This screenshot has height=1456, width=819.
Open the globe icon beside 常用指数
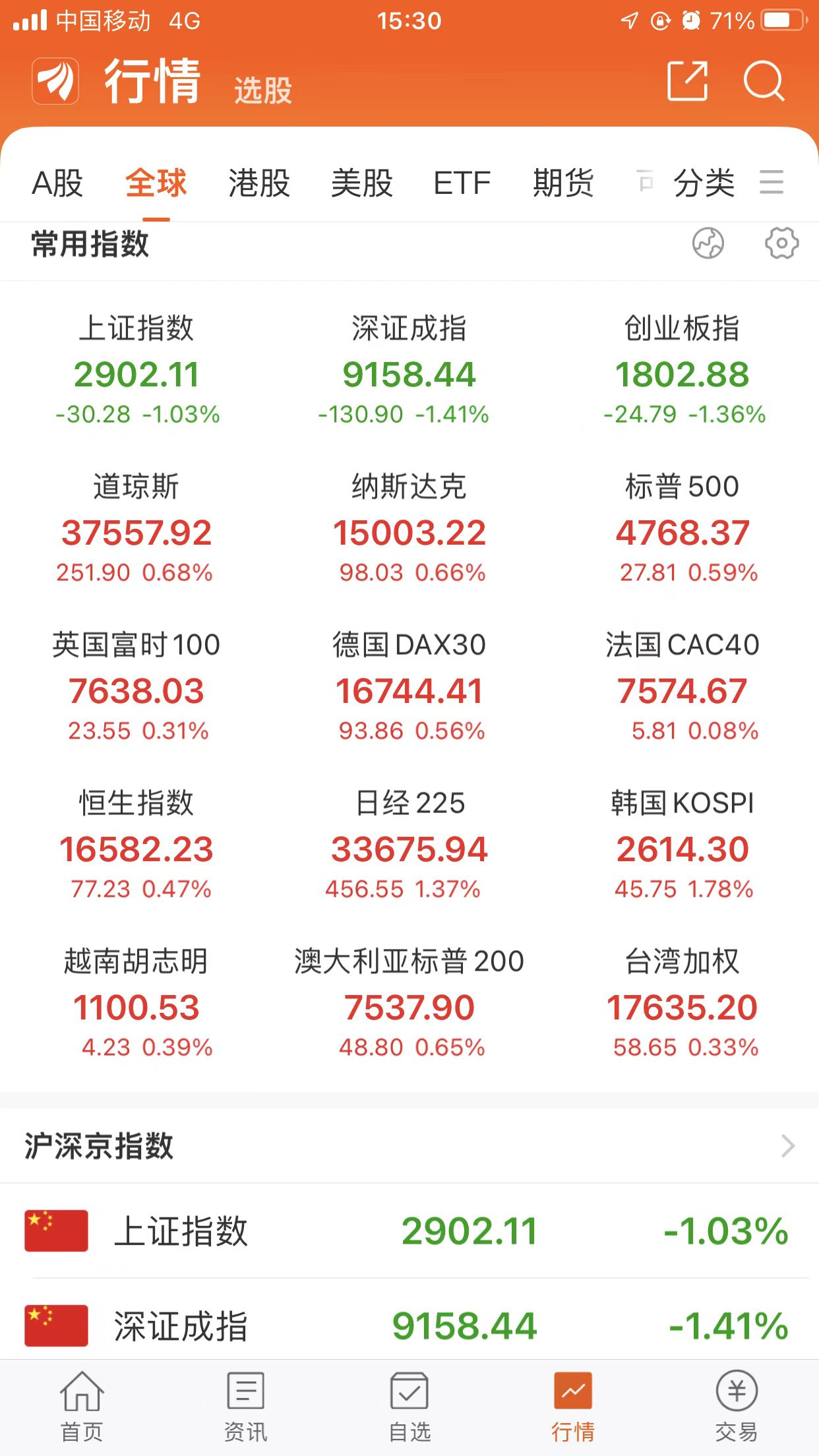(x=708, y=243)
